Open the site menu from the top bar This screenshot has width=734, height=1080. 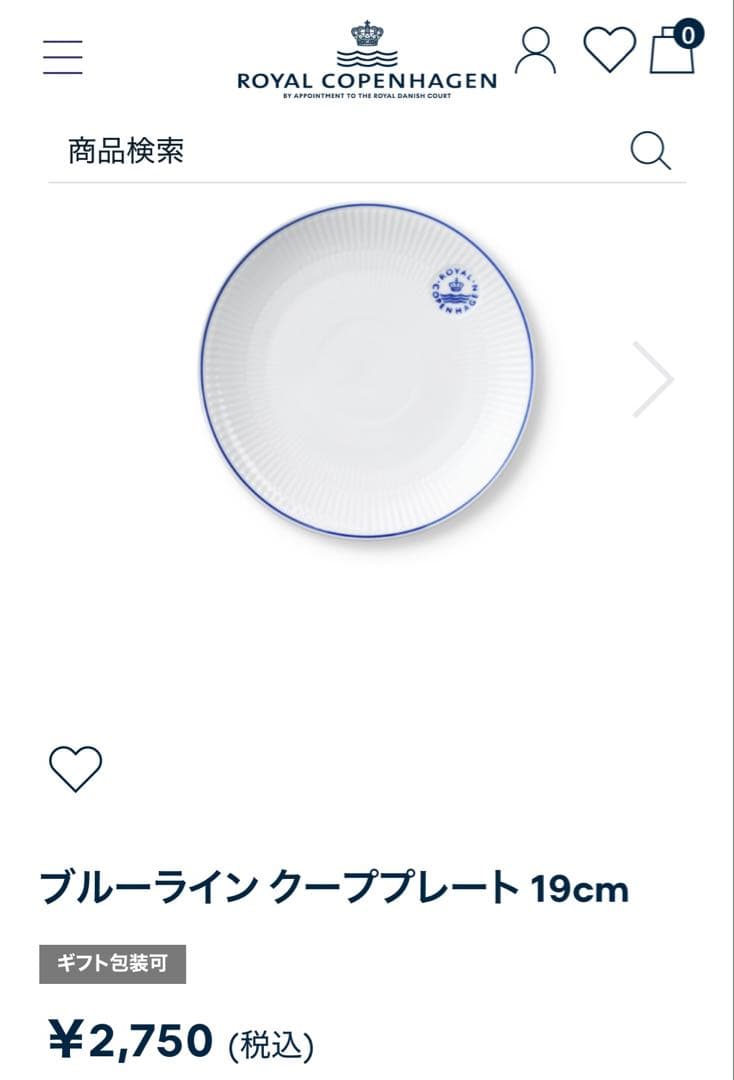point(62,57)
